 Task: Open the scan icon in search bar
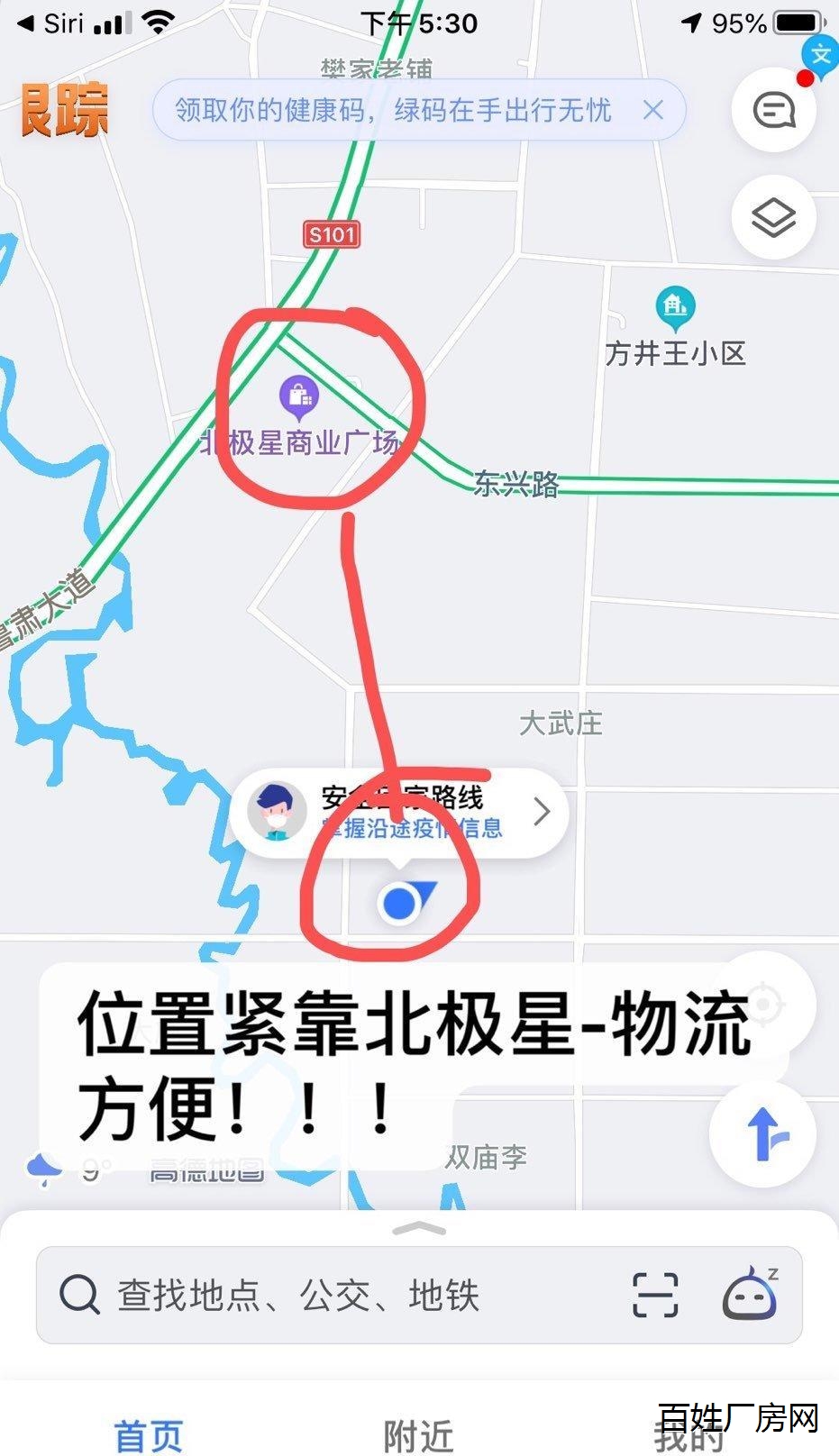tap(655, 1296)
